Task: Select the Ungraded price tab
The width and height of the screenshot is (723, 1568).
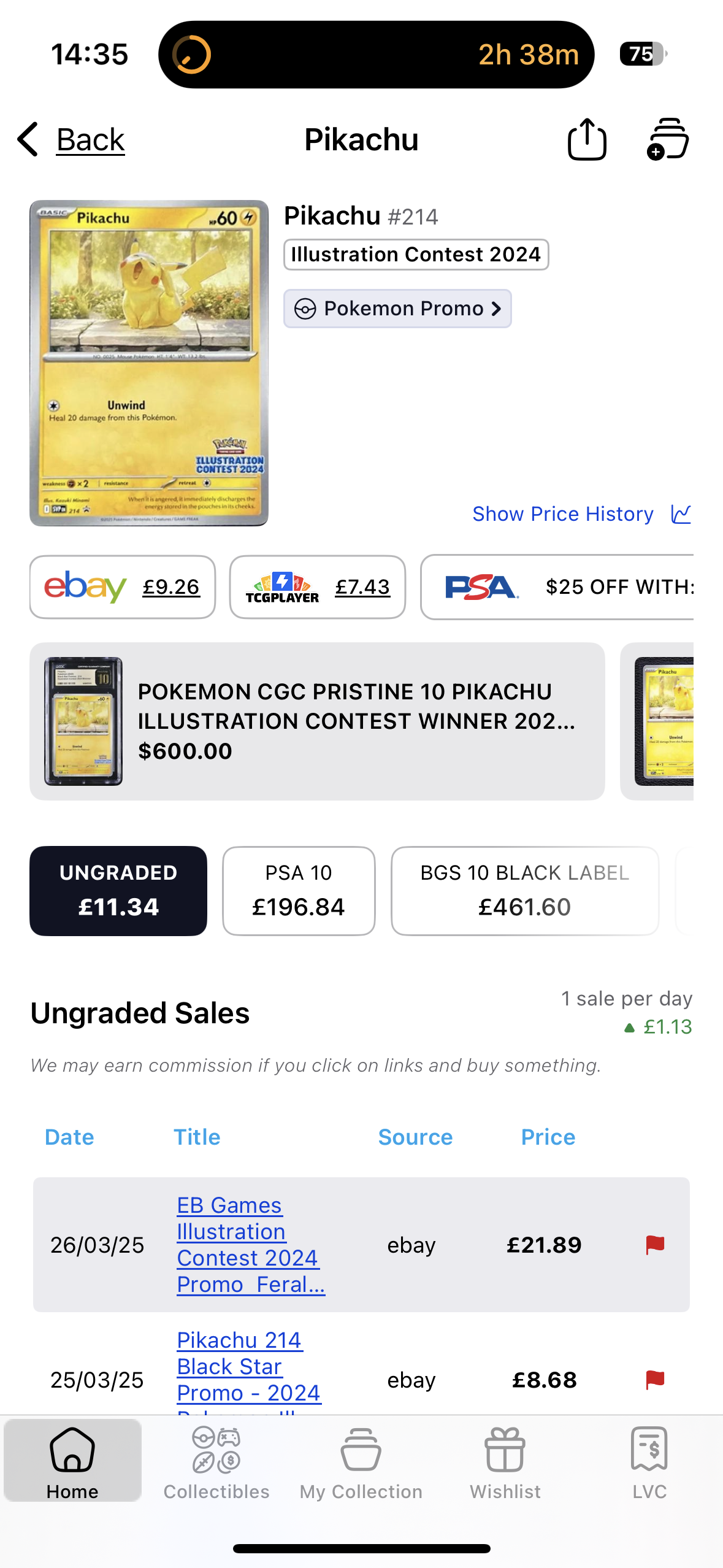Action: click(x=118, y=891)
